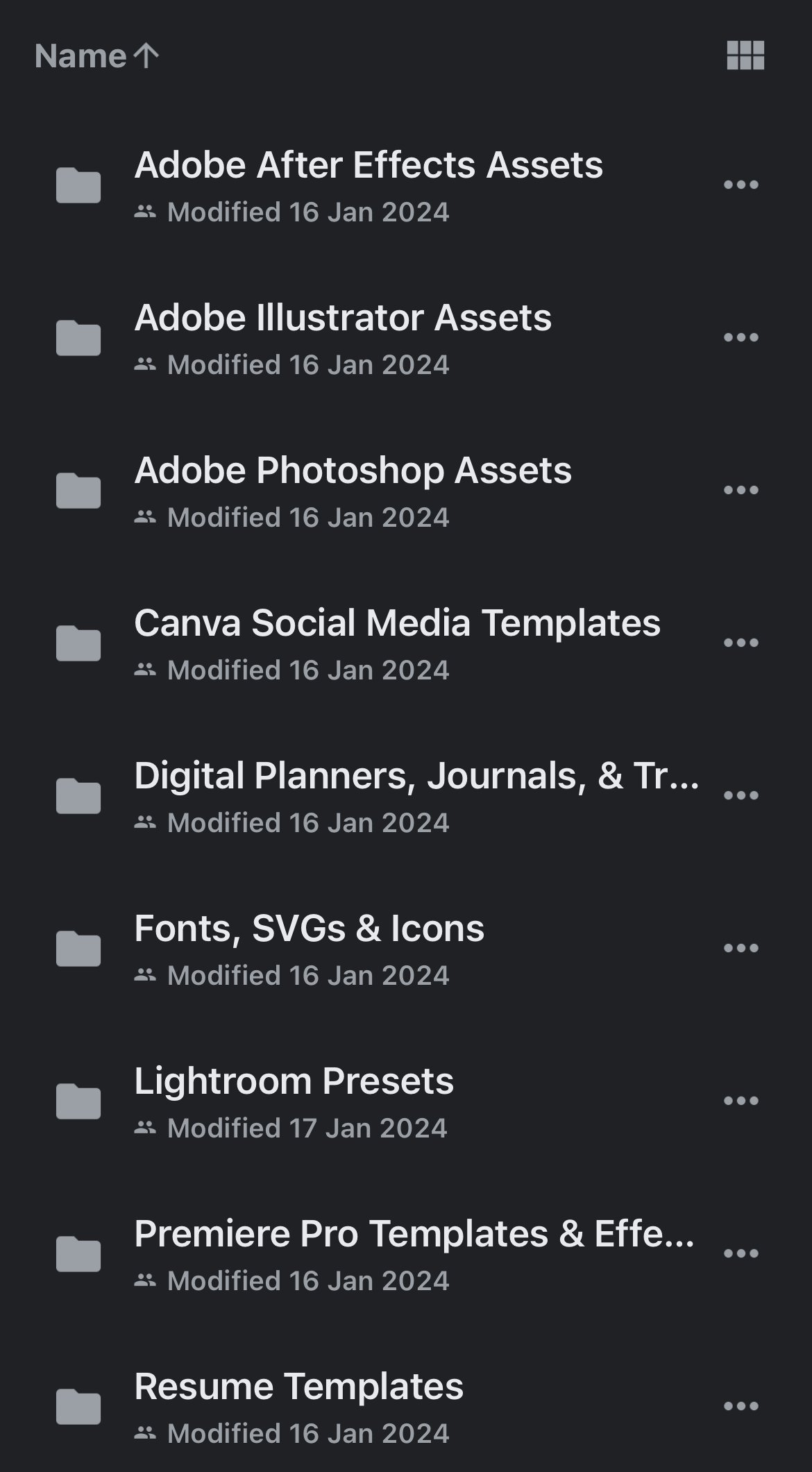The image size is (812, 1472).
Task: Open the Fonts, SVGs & Icons folder
Action: [x=310, y=927]
